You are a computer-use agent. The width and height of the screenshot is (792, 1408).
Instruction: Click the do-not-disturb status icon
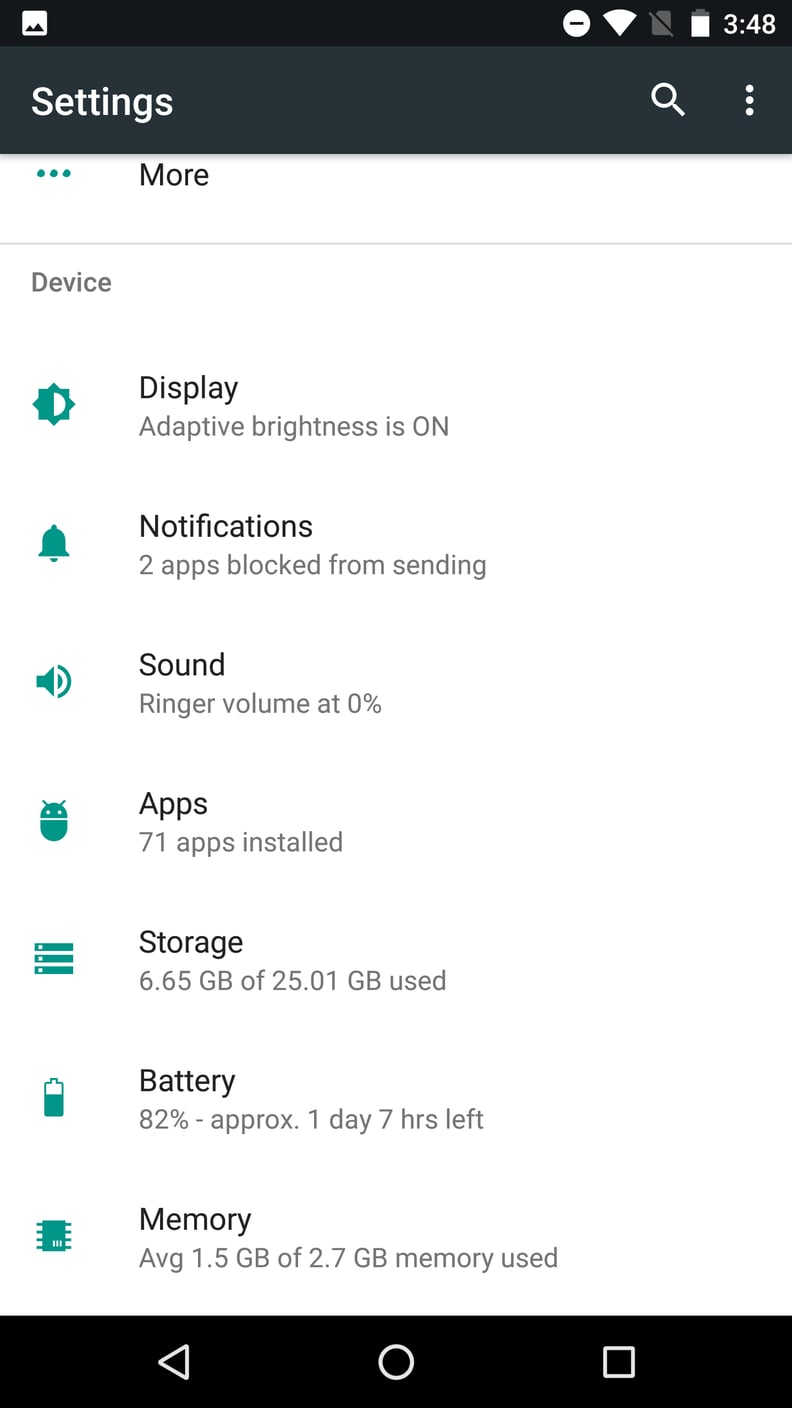click(x=577, y=22)
